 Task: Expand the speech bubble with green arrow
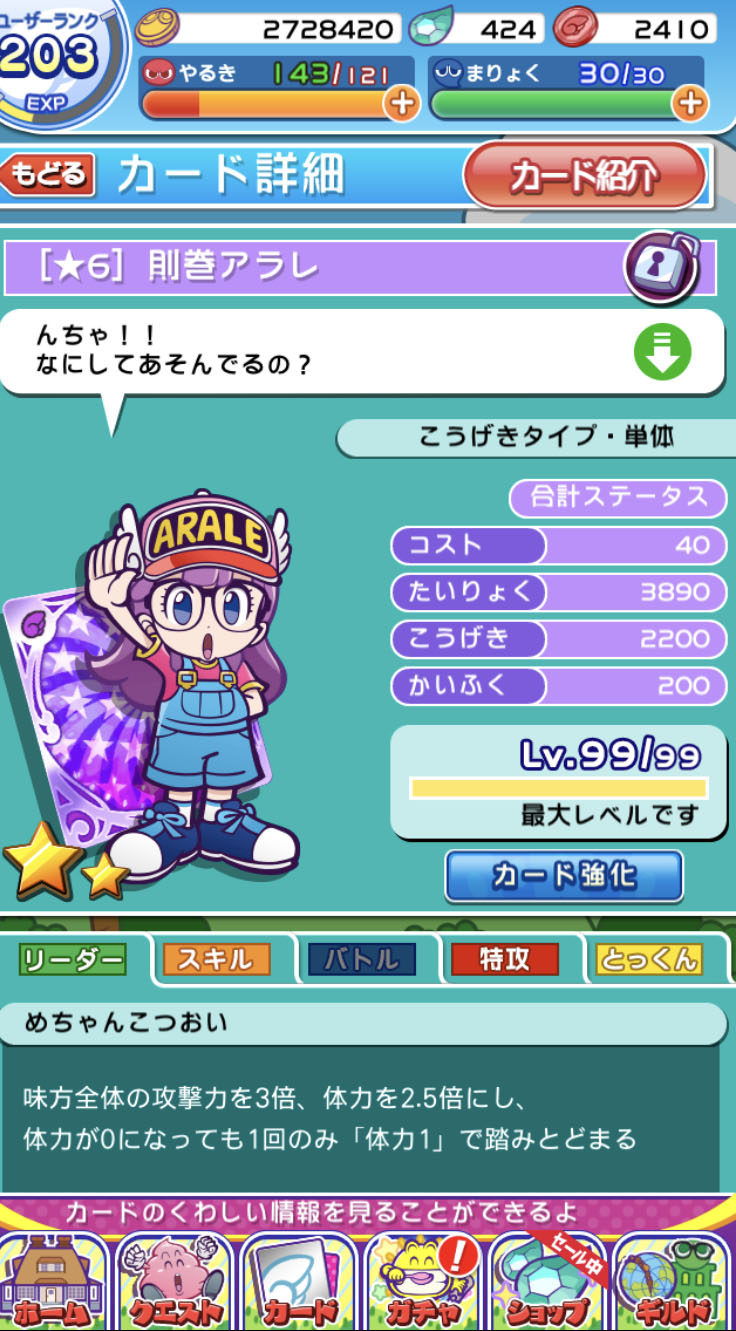pos(662,352)
